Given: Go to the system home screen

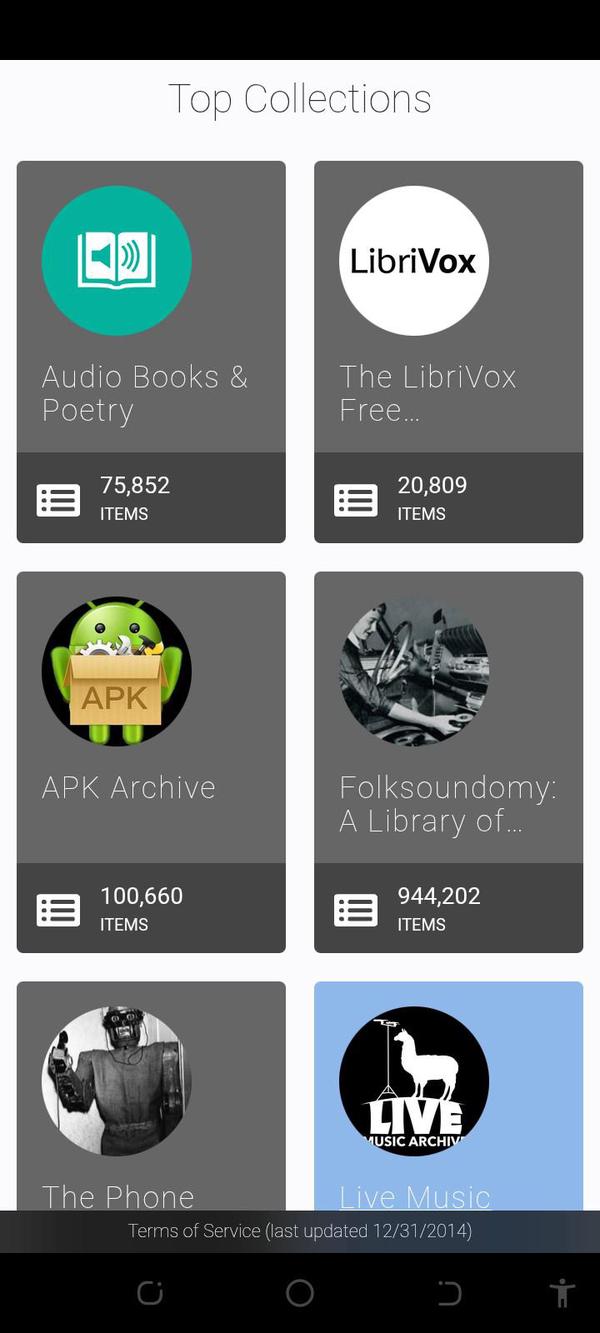Looking at the screenshot, I should pos(300,1293).
